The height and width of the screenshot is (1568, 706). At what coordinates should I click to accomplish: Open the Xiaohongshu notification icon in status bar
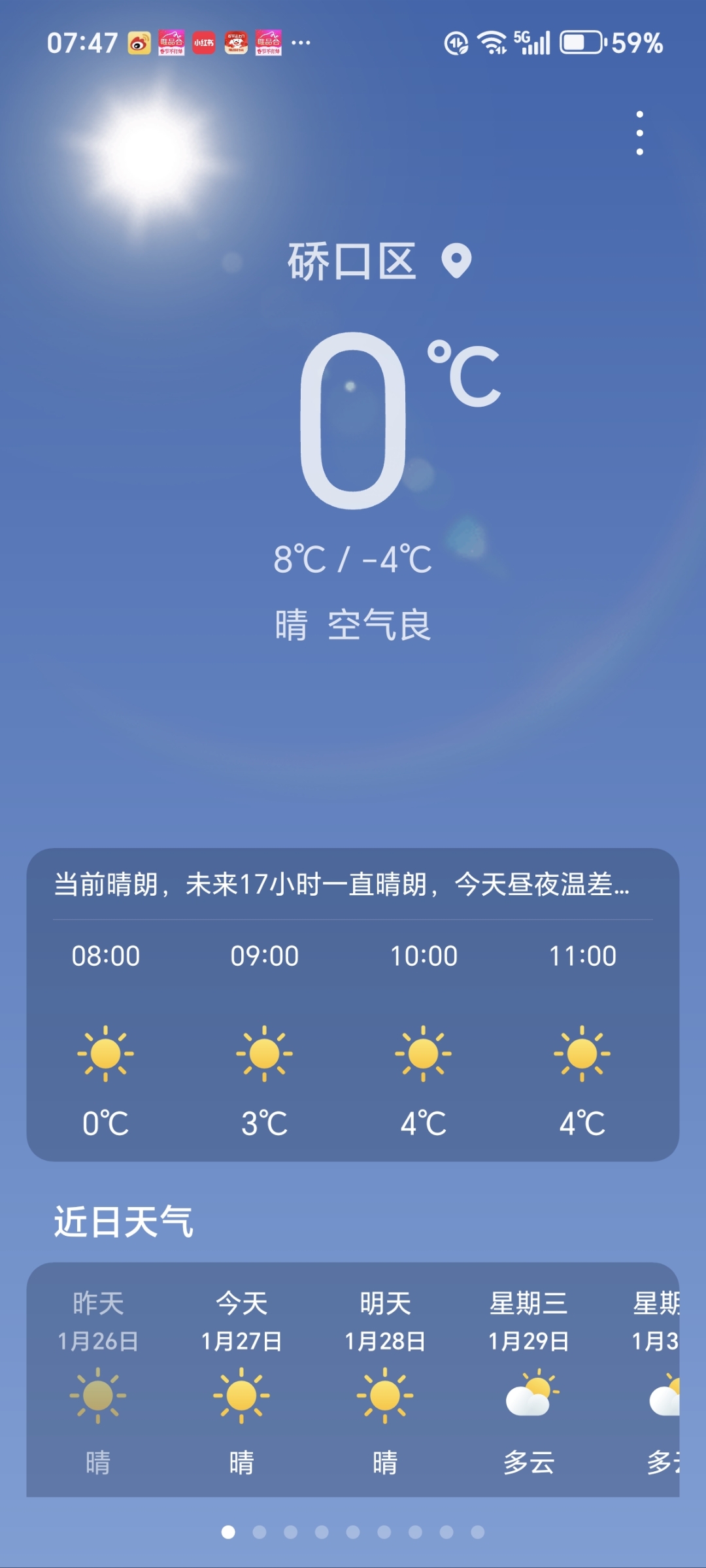click(203, 44)
